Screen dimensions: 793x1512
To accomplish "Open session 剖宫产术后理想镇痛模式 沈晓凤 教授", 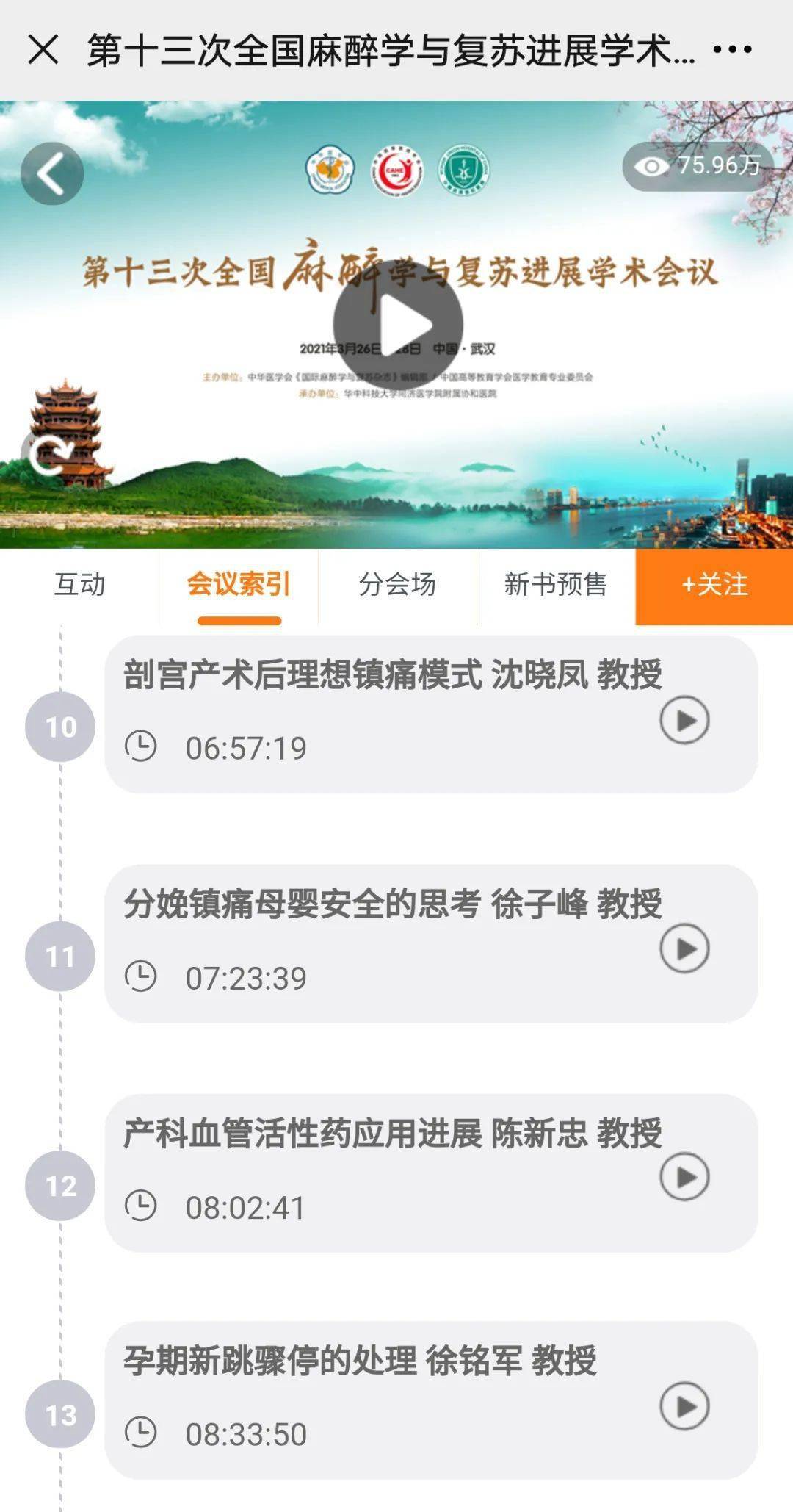I will click(393, 674).
